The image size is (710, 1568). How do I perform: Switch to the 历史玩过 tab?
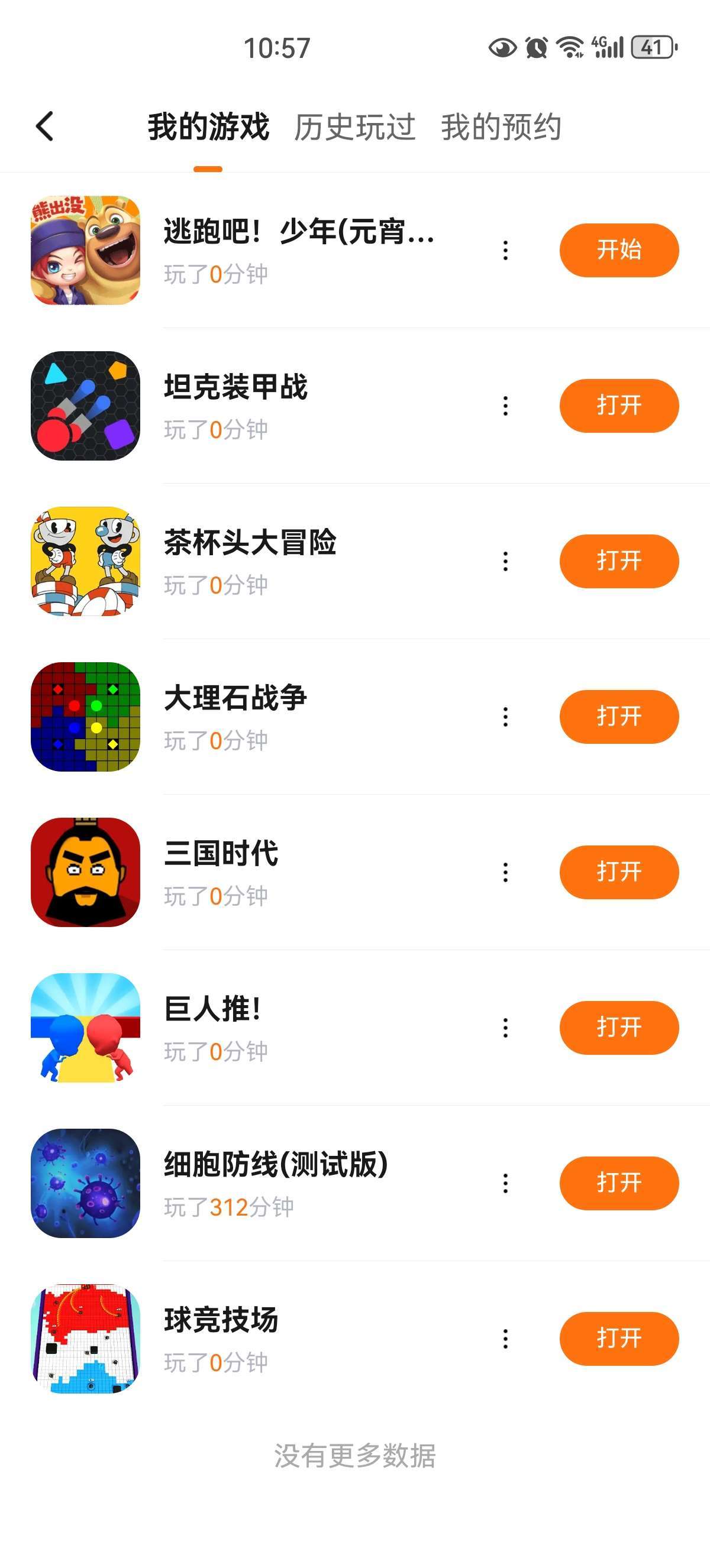coord(354,127)
